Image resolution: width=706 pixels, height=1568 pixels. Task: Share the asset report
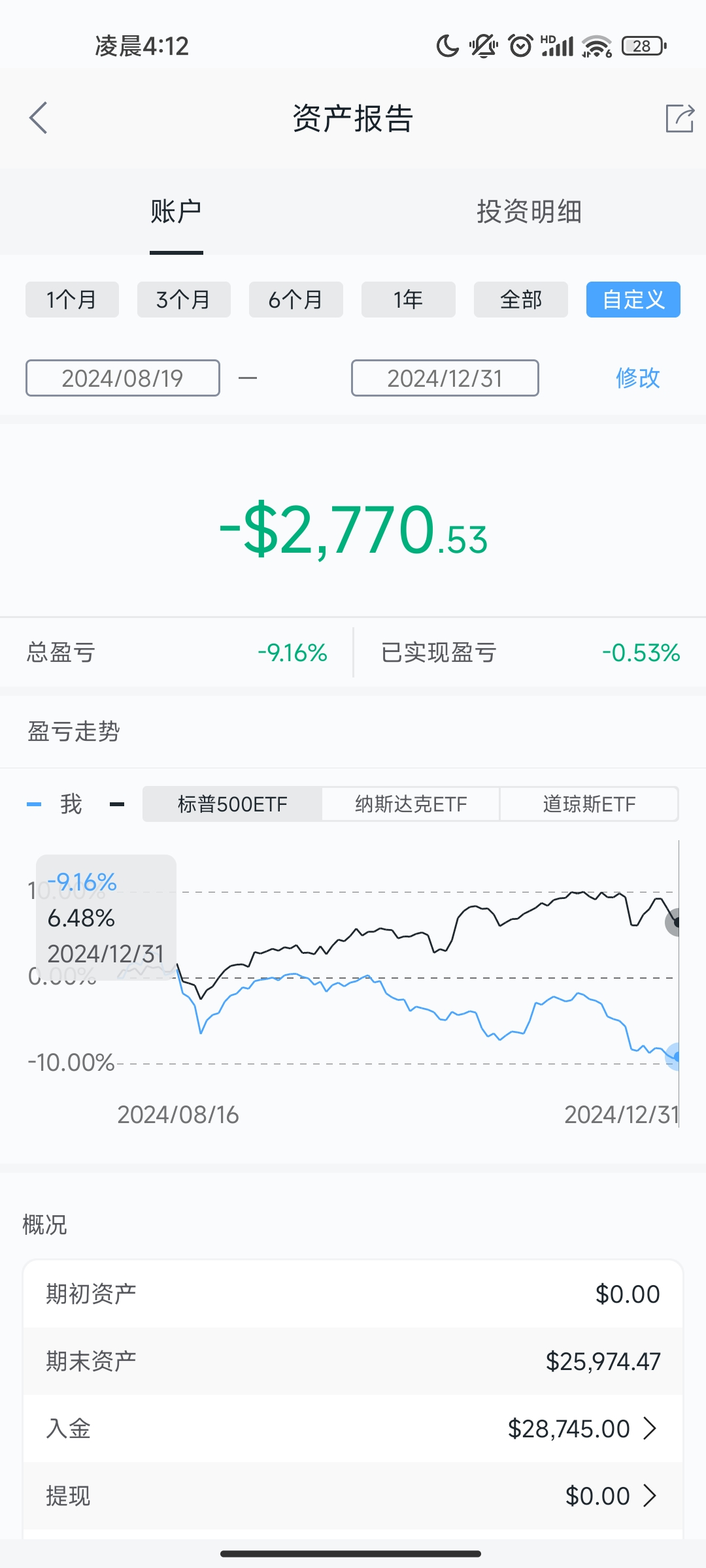[x=679, y=118]
